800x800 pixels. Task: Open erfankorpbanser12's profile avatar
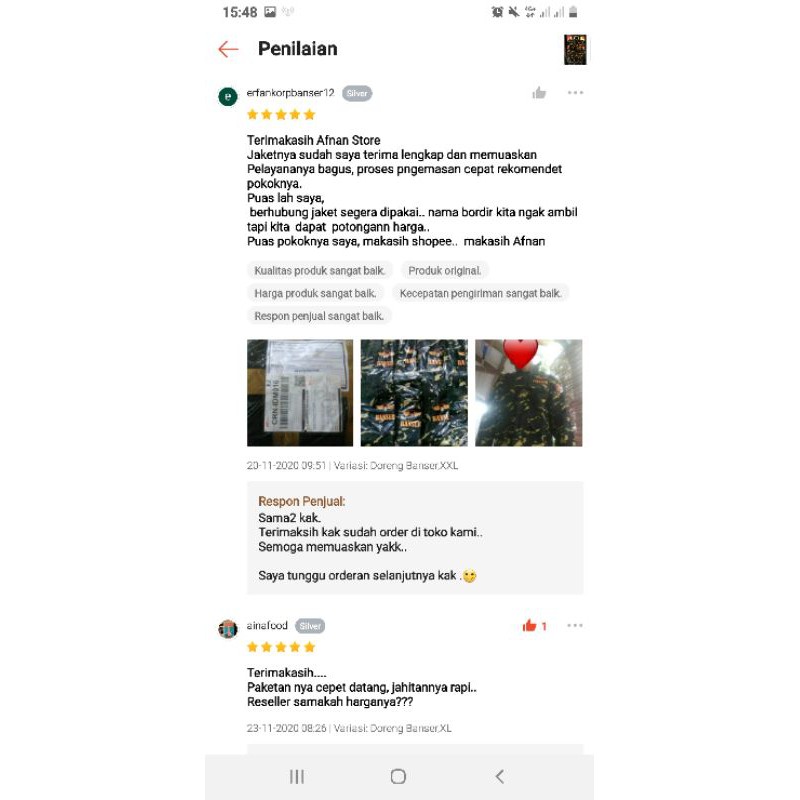228,96
